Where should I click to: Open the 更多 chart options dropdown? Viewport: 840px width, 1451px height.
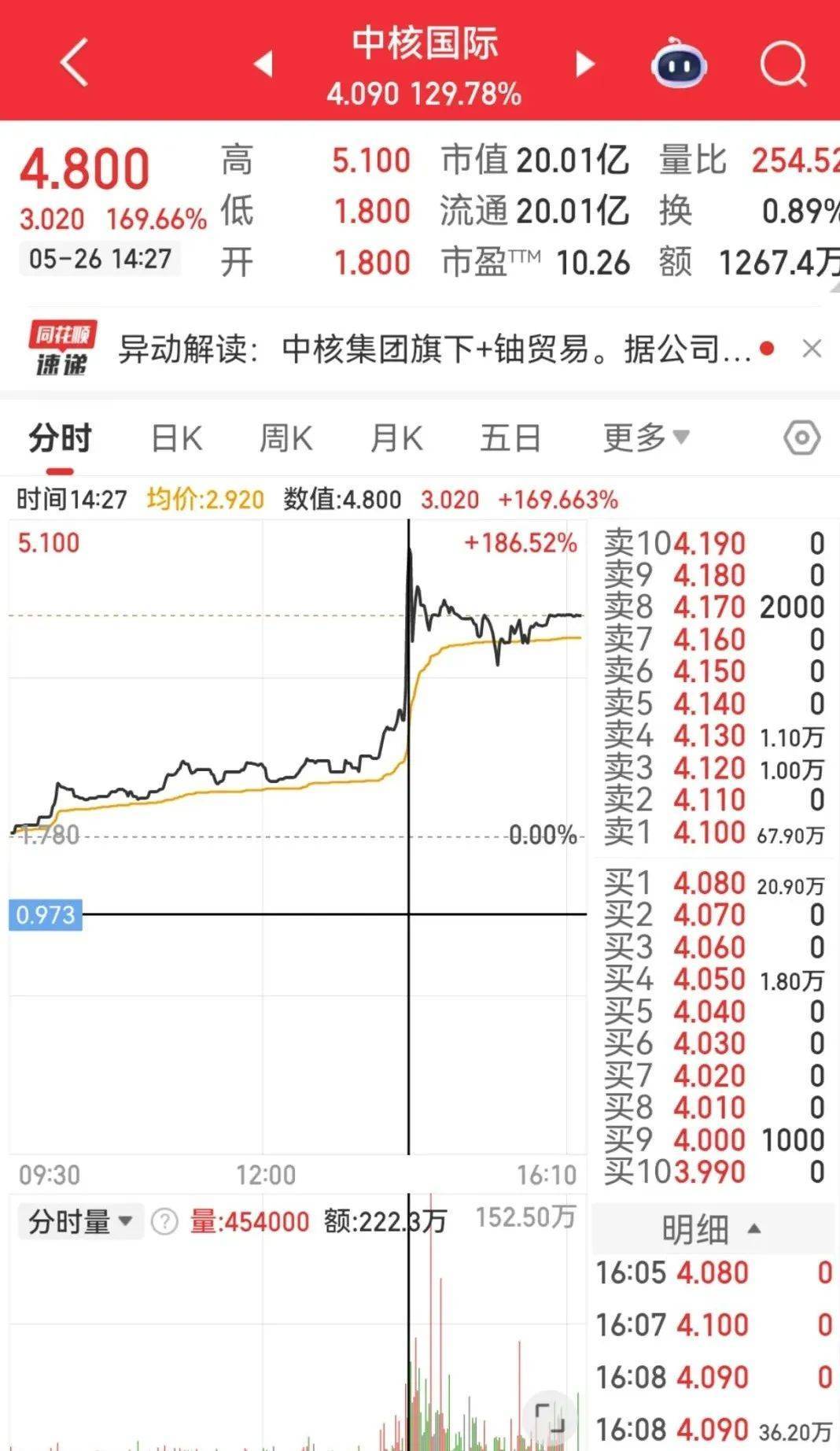(x=644, y=438)
